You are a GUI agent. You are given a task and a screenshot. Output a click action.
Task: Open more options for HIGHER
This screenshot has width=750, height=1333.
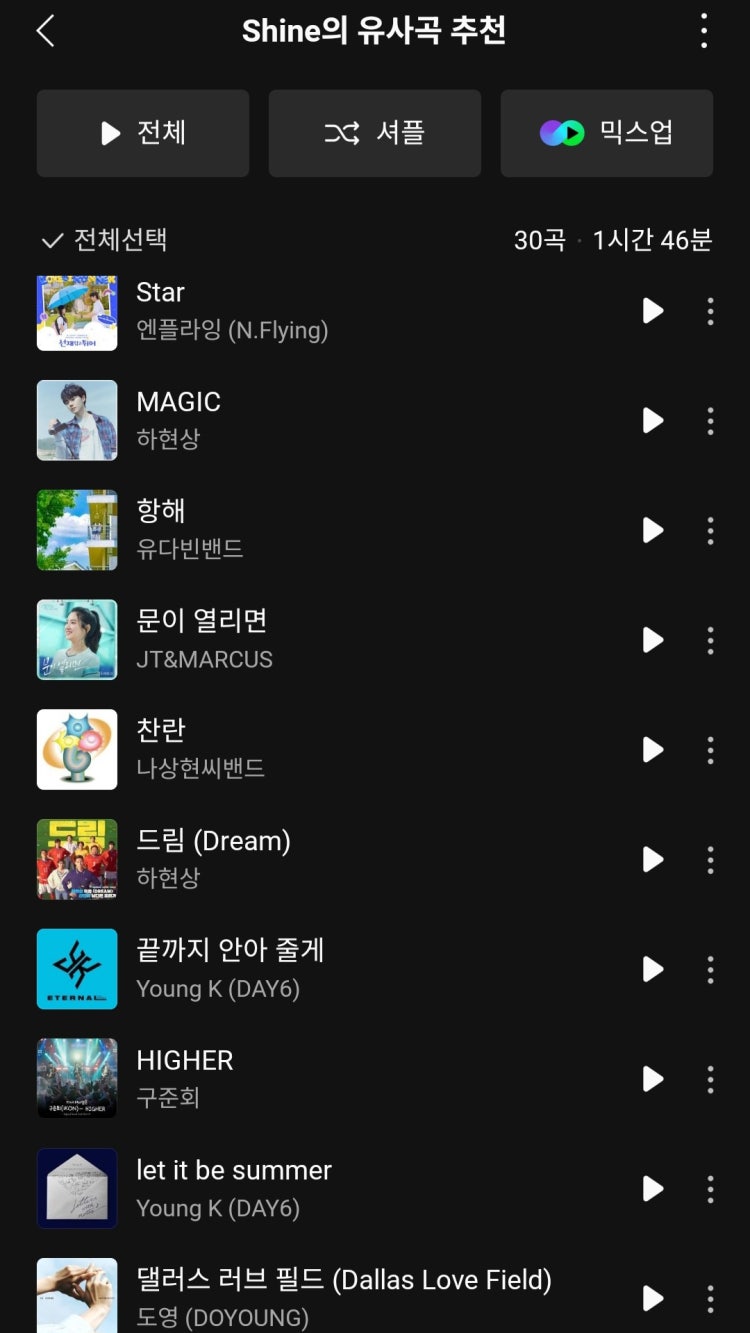click(710, 1079)
